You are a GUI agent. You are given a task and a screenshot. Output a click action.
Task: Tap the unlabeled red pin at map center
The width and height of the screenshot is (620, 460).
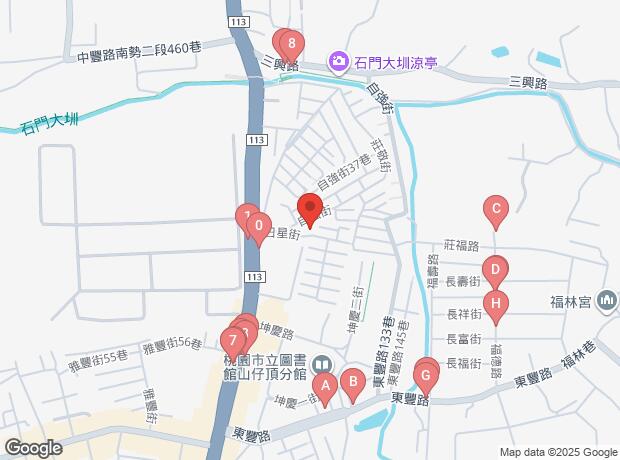coord(309,211)
